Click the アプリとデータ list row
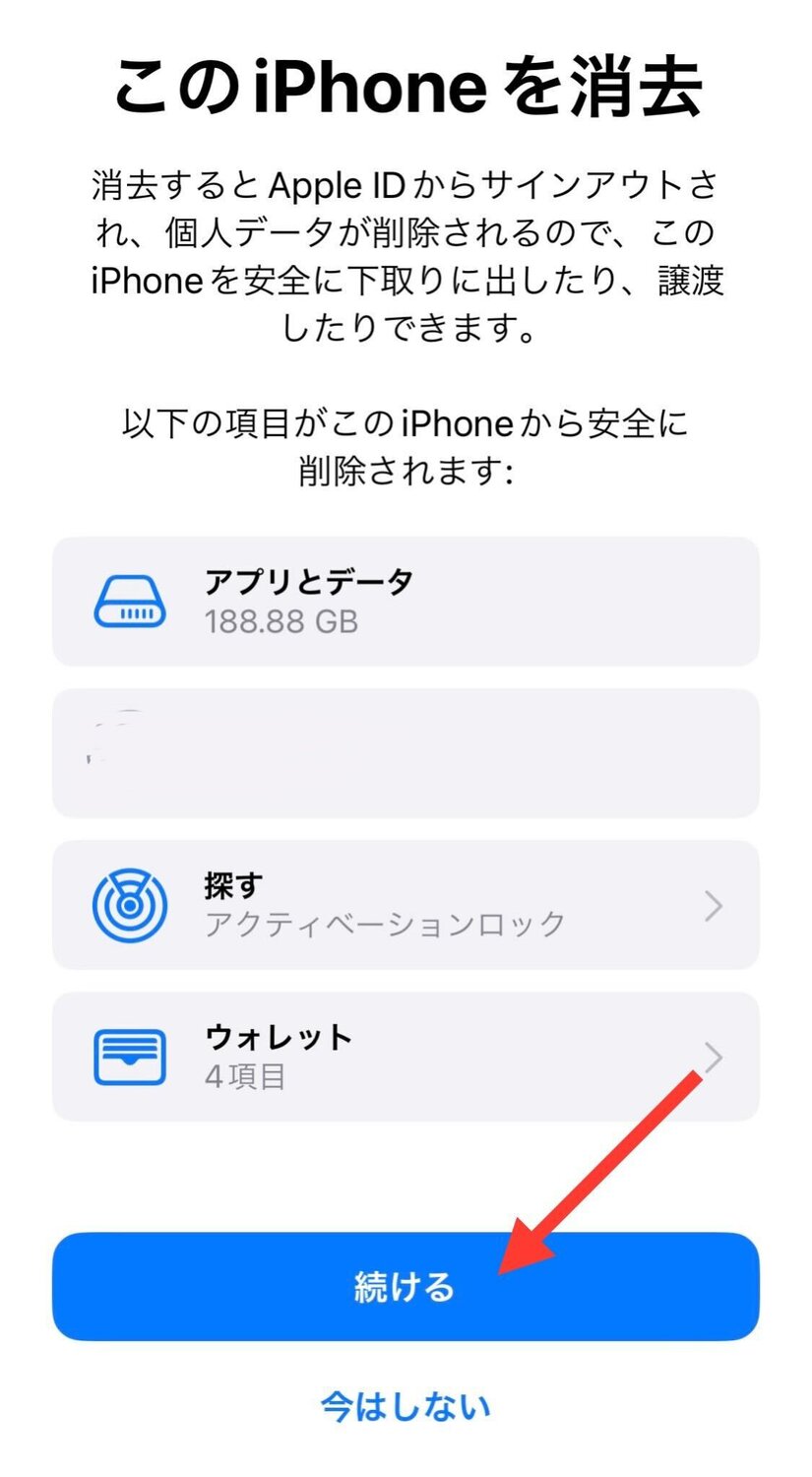This screenshot has width=812, height=1477. click(406, 601)
